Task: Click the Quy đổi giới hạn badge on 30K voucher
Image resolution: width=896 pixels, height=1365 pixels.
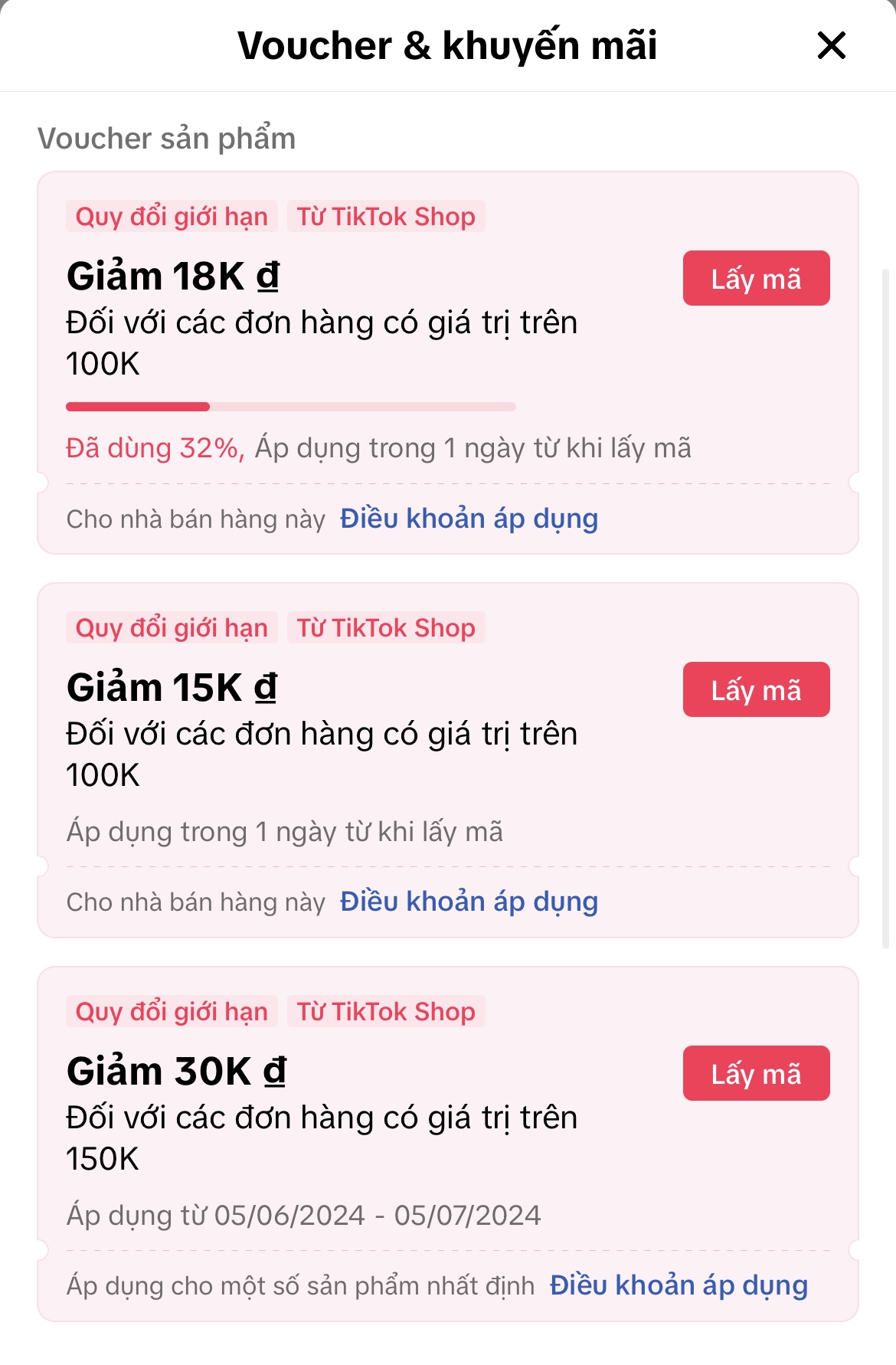Action: (x=169, y=1011)
